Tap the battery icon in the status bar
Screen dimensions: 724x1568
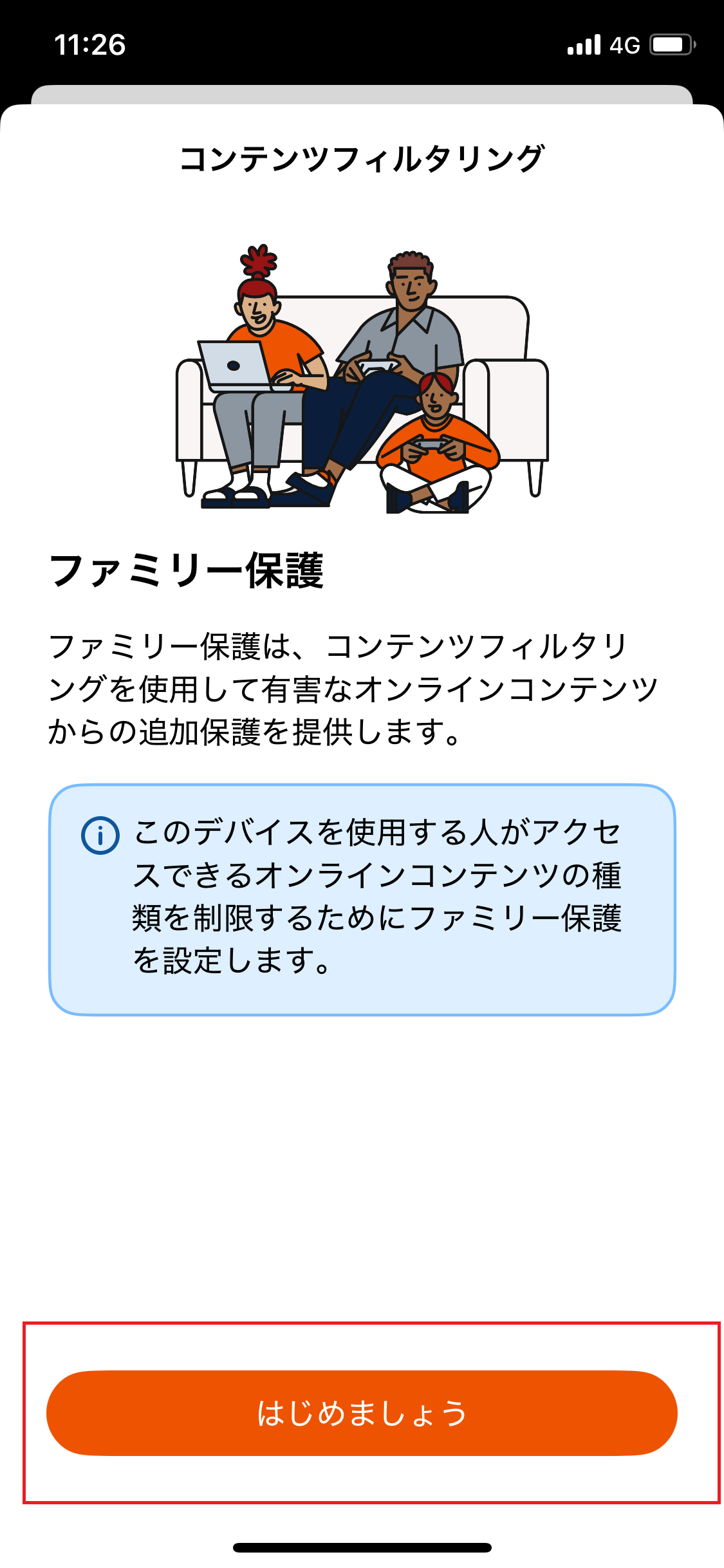click(671, 44)
